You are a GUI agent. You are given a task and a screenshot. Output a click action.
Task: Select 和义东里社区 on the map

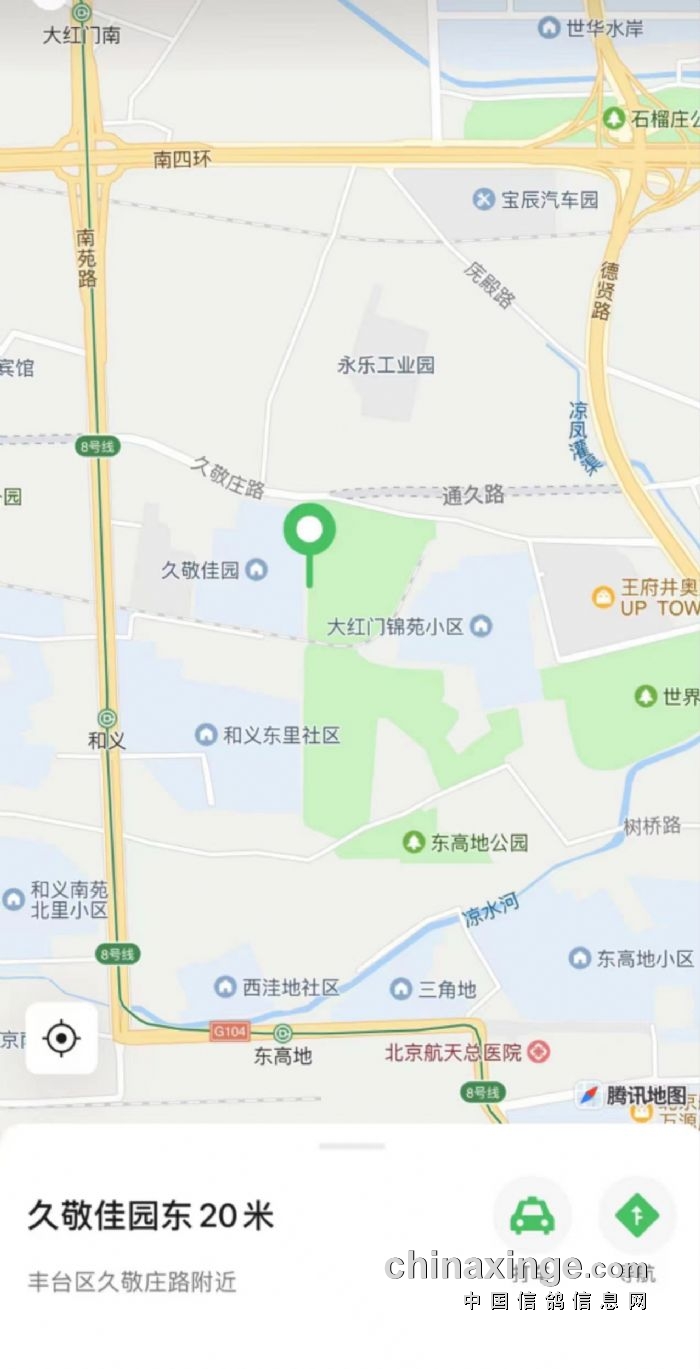[206, 735]
